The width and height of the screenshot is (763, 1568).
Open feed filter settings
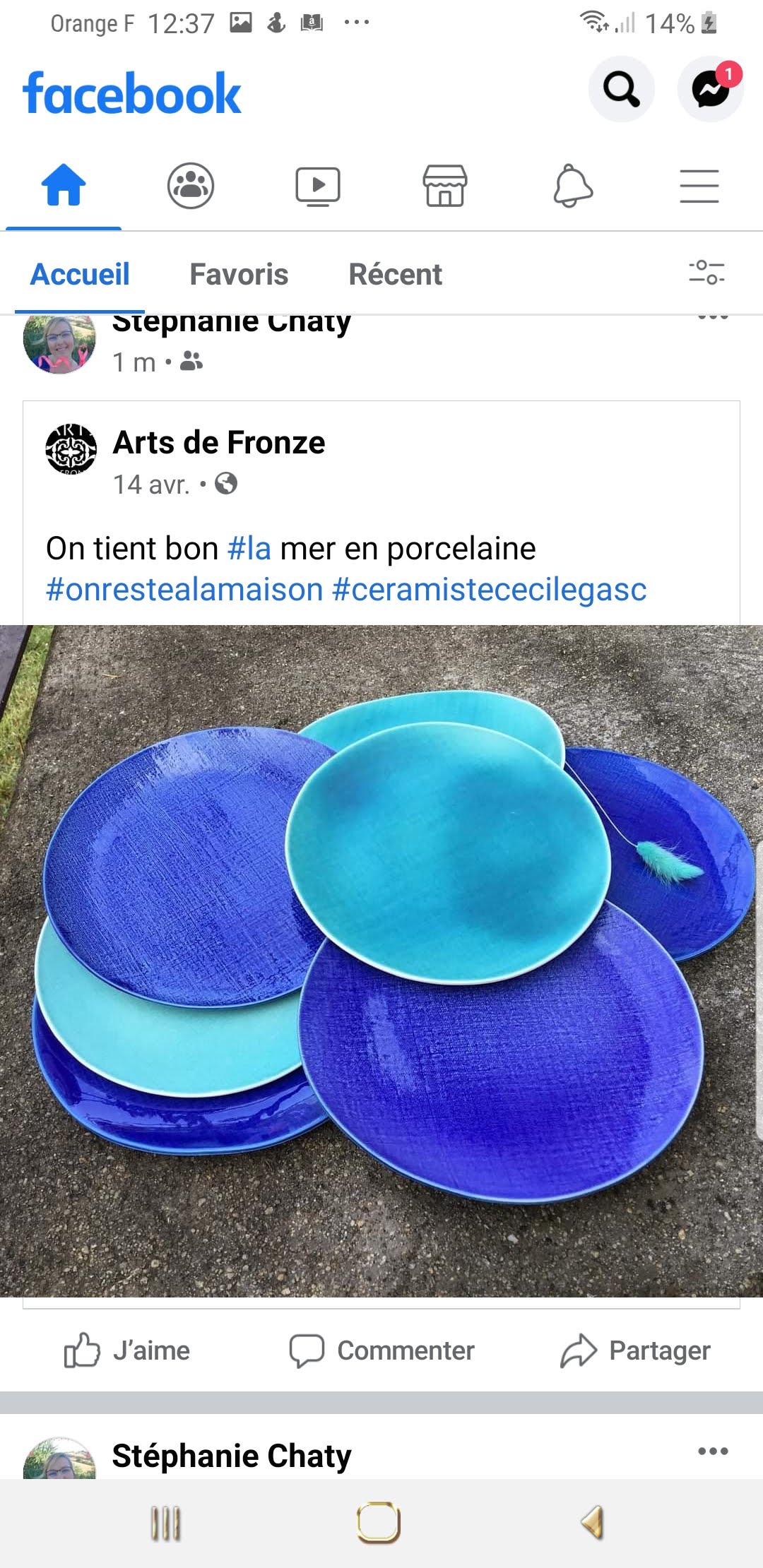click(x=706, y=272)
